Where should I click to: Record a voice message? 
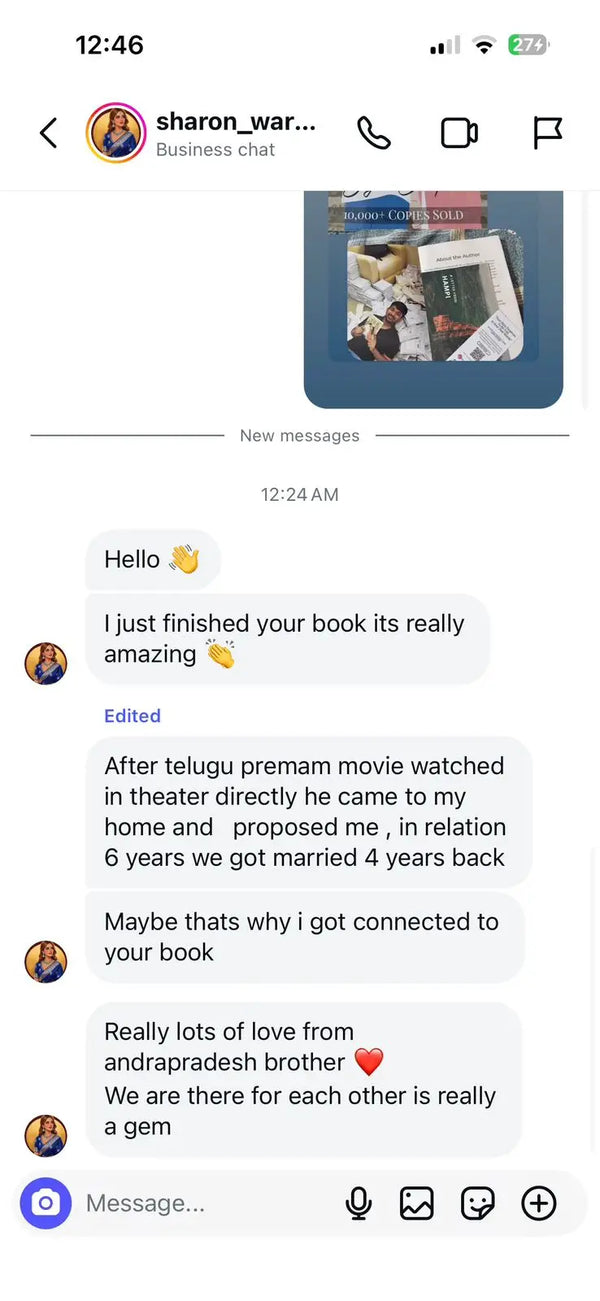coord(358,1203)
